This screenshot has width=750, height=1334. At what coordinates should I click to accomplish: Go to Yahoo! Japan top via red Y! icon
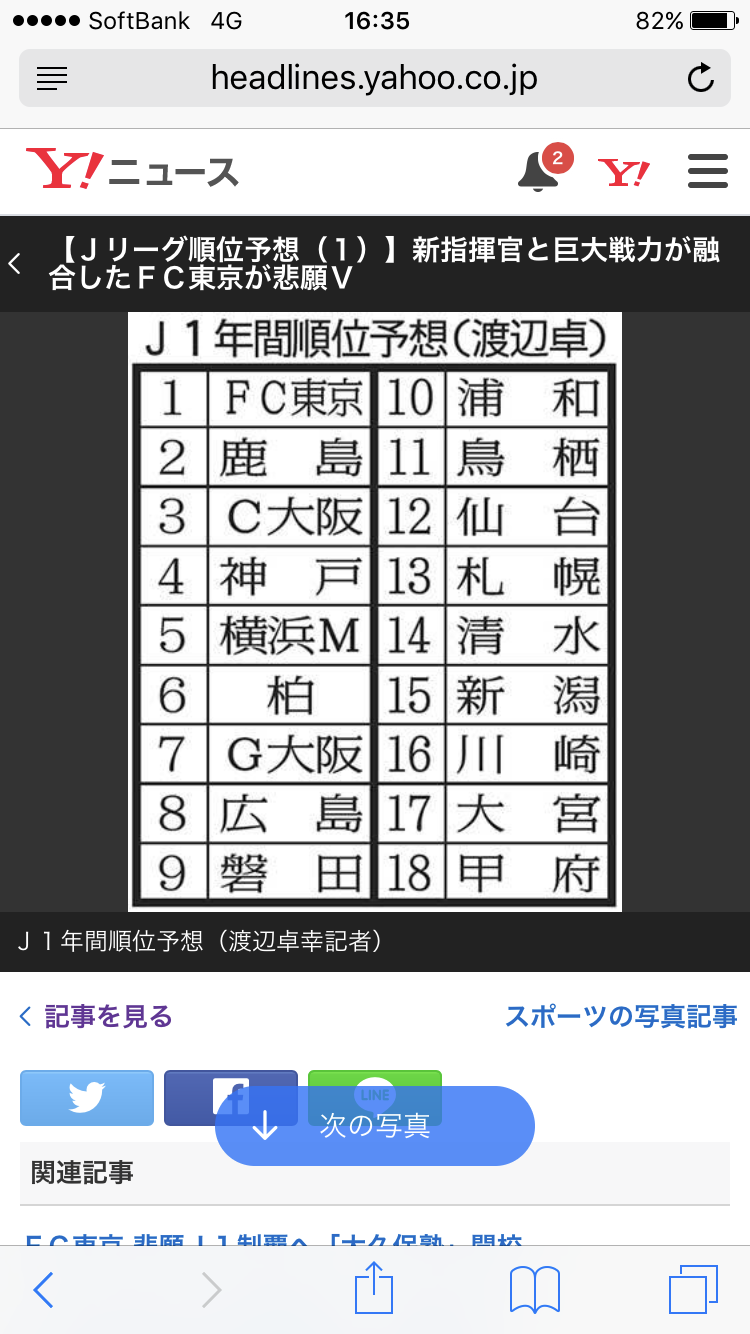[624, 172]
